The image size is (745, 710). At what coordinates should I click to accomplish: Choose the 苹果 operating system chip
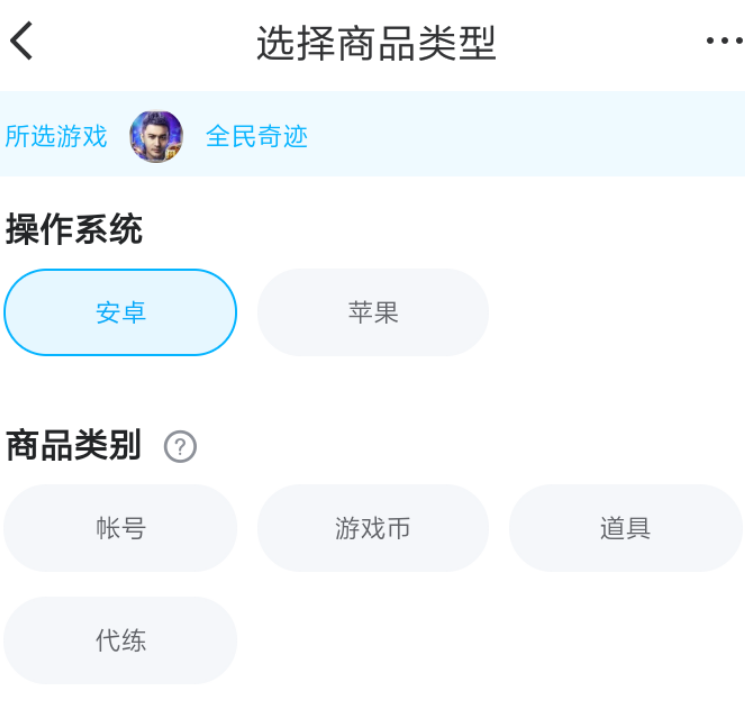pyautogui.click(x=373, y=312)
